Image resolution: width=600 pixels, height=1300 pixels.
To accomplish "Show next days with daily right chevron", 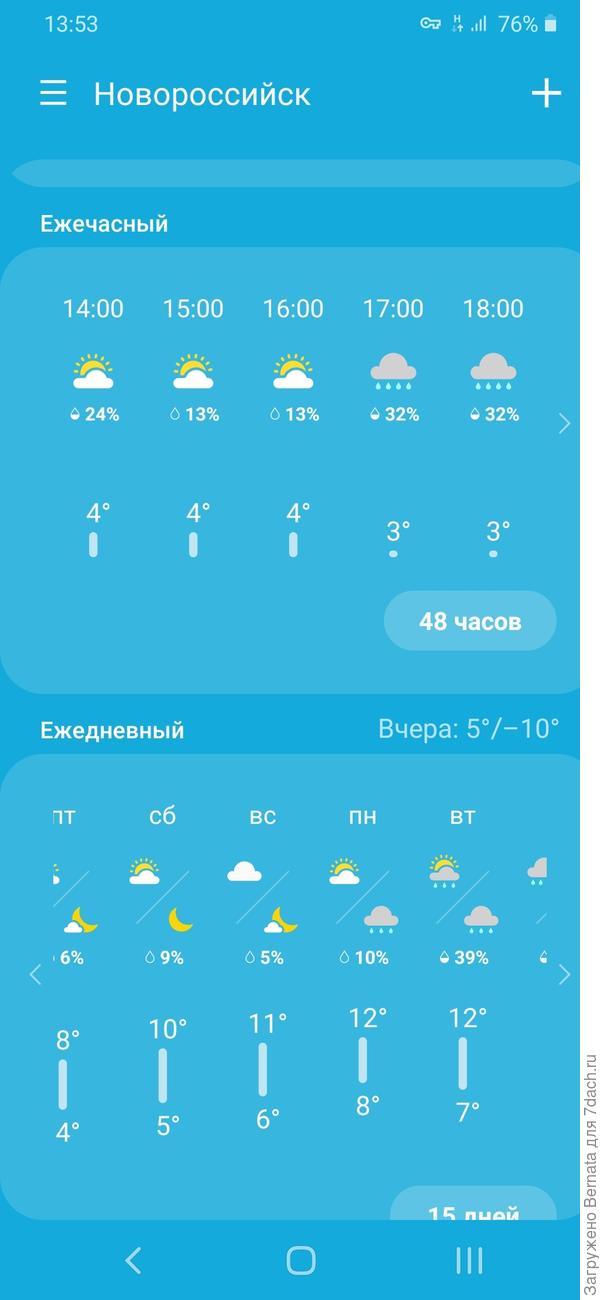I will point(564,974).
